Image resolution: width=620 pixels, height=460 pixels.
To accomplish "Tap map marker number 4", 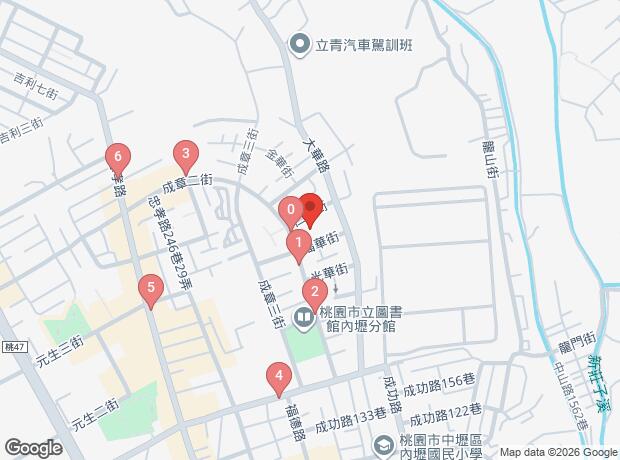I will tap(279, 379).
